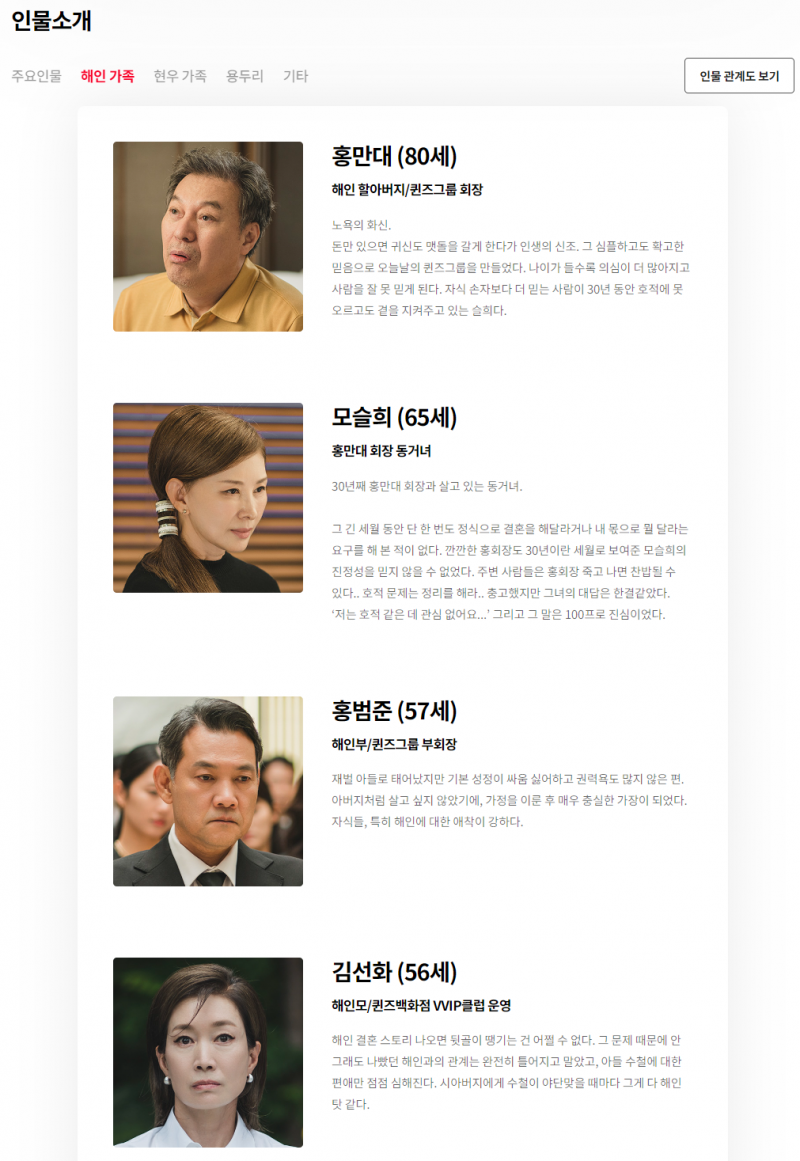This screenshot has height=1161, width=800.
Task: Switch to the 현우 가족 tab
Action: coord(180,76)
